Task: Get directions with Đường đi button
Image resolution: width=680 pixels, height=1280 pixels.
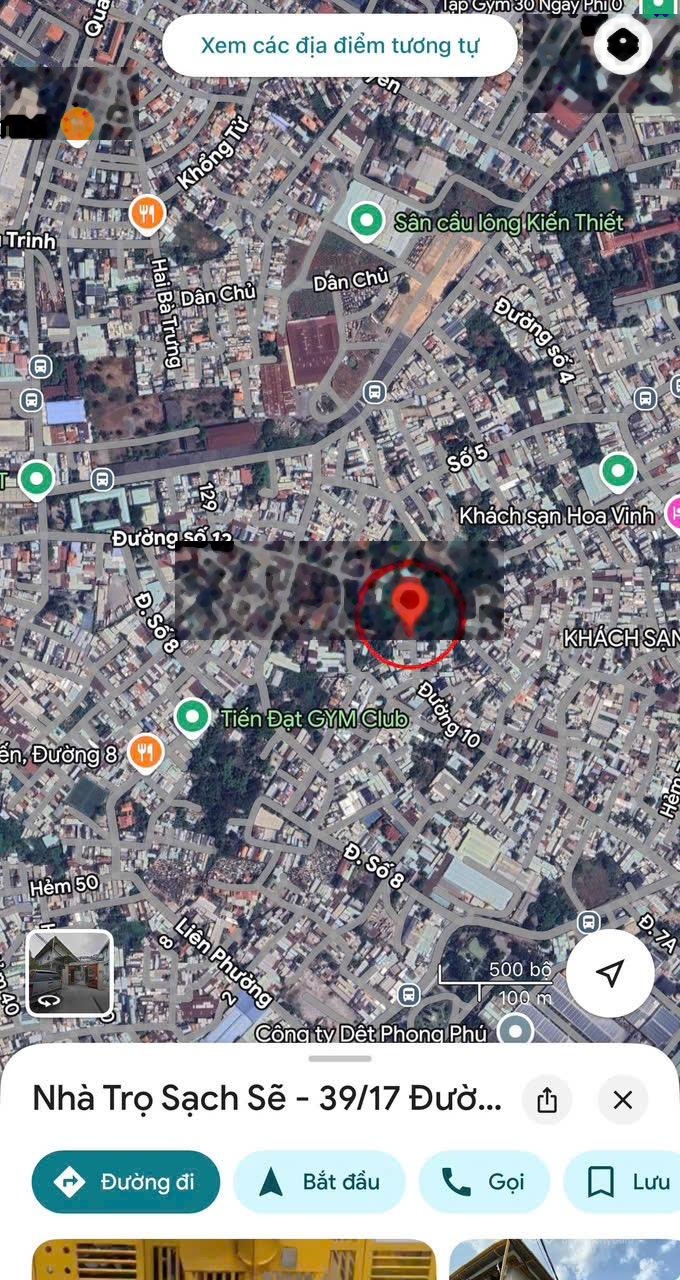Action: click(x=125, y=1182)
